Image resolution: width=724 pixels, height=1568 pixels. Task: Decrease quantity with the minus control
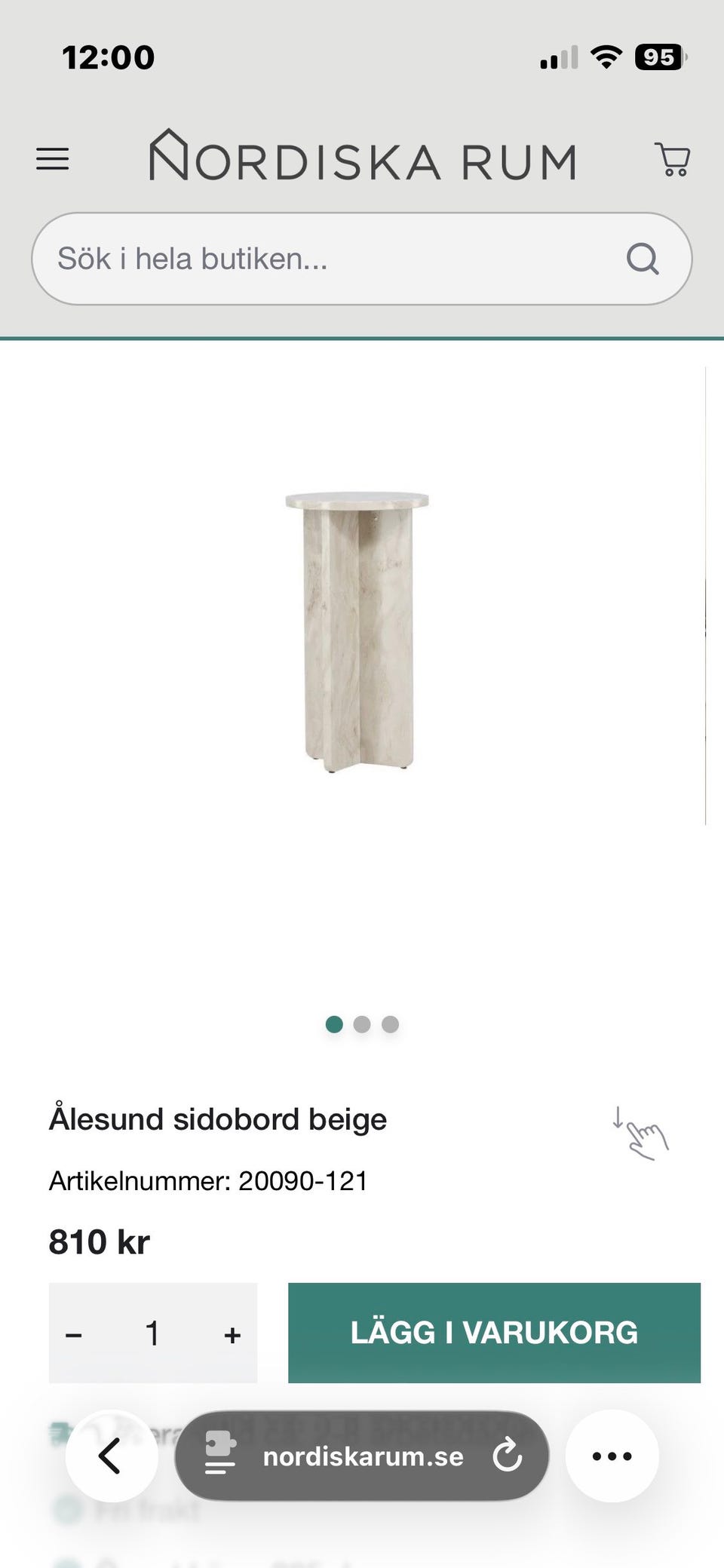[73, 1333]
